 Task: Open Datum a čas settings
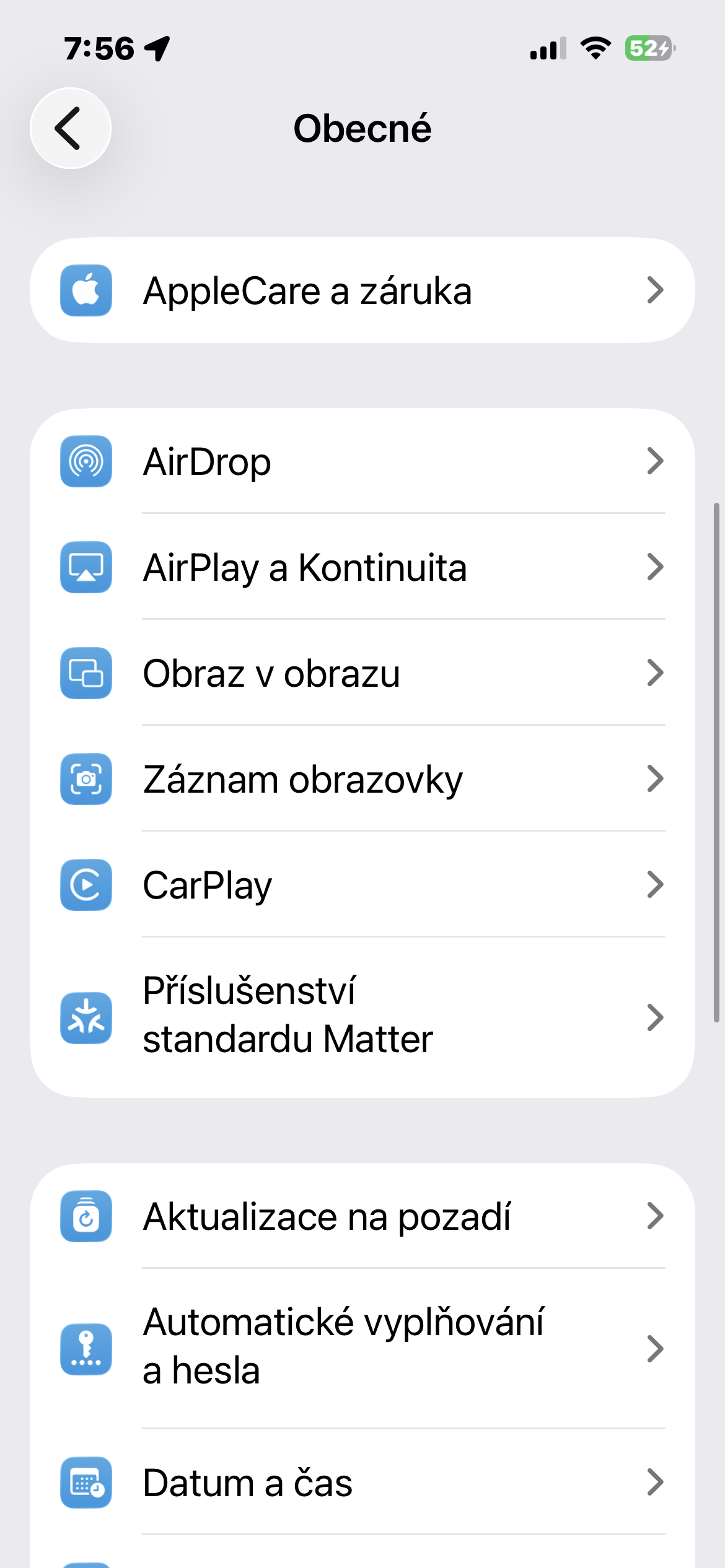[362, 1483]
